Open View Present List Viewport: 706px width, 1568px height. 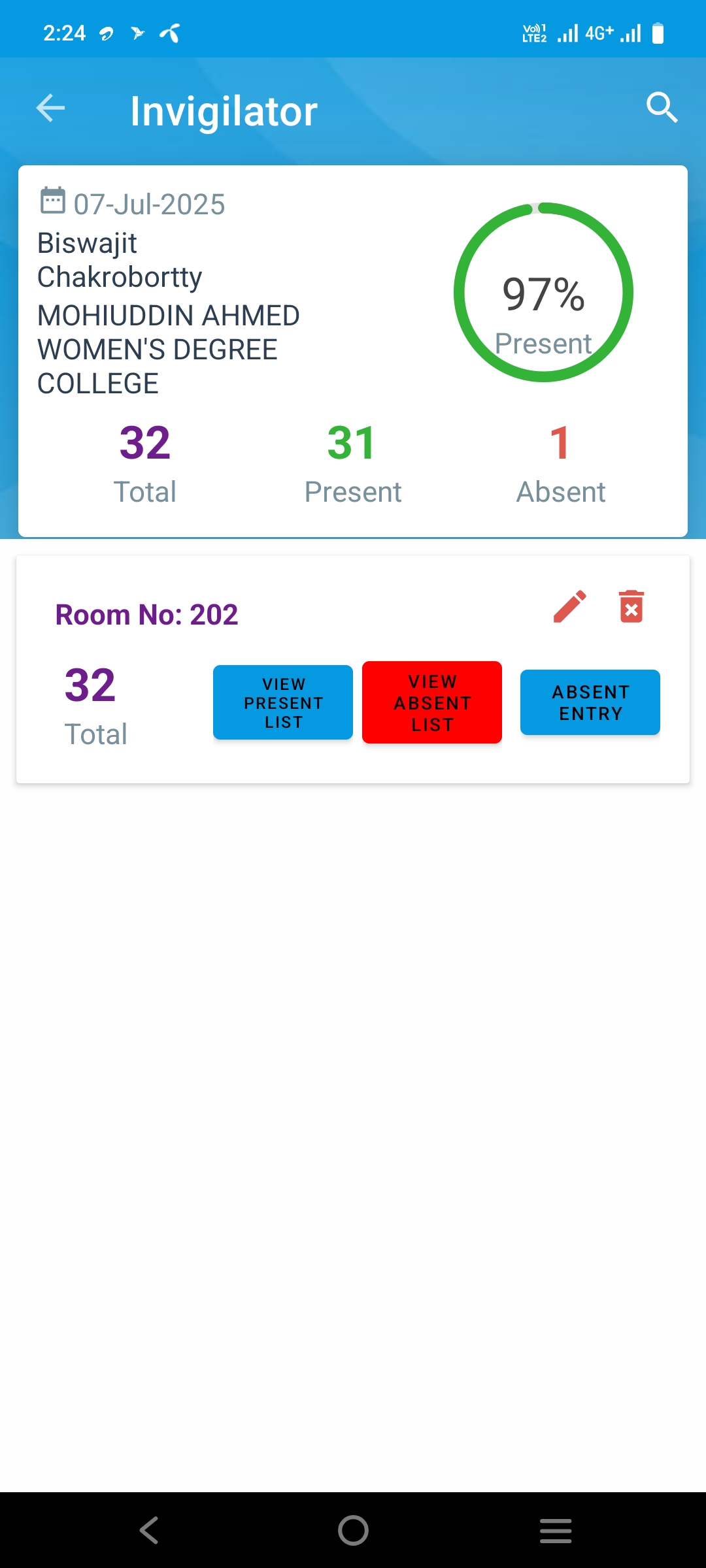(x=283, y=702)
